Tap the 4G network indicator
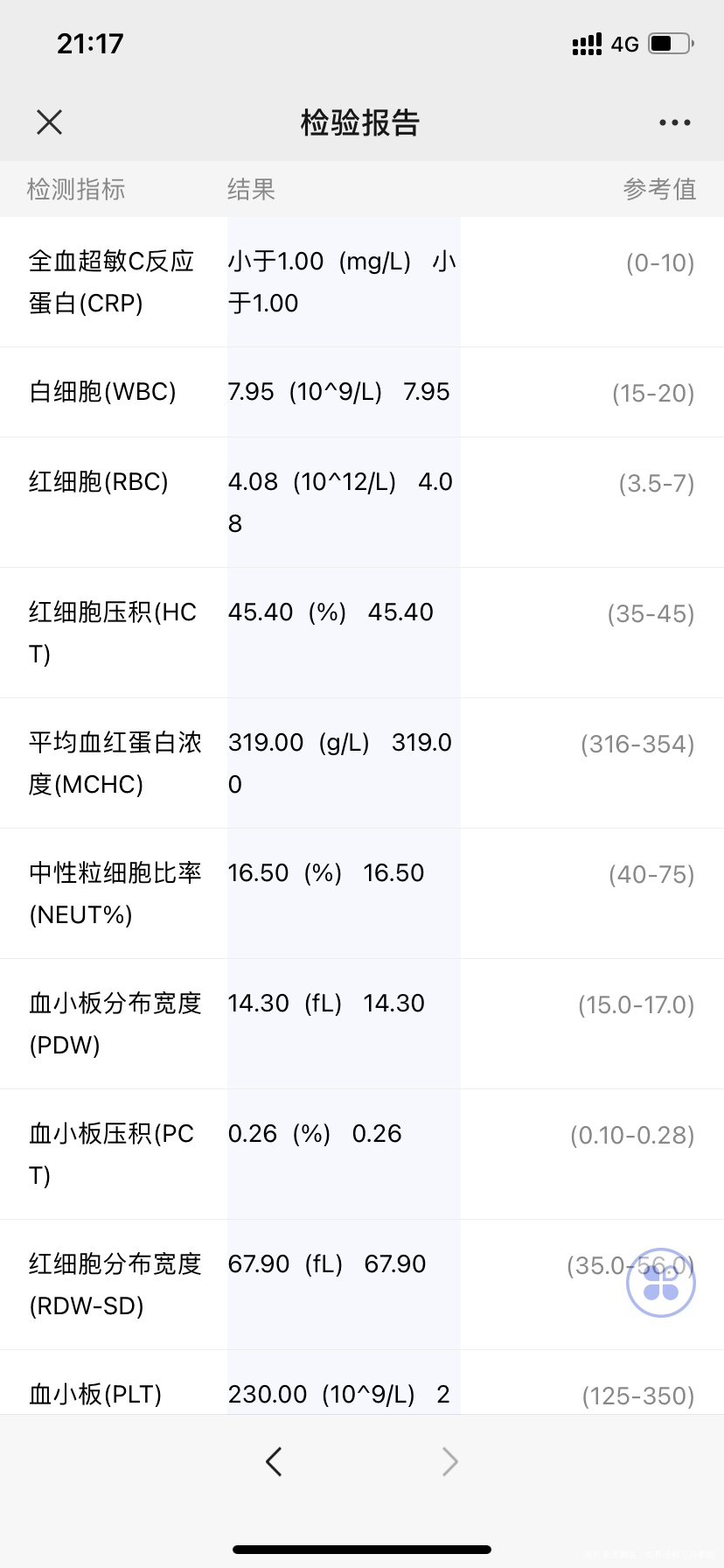 click(626, 44)
